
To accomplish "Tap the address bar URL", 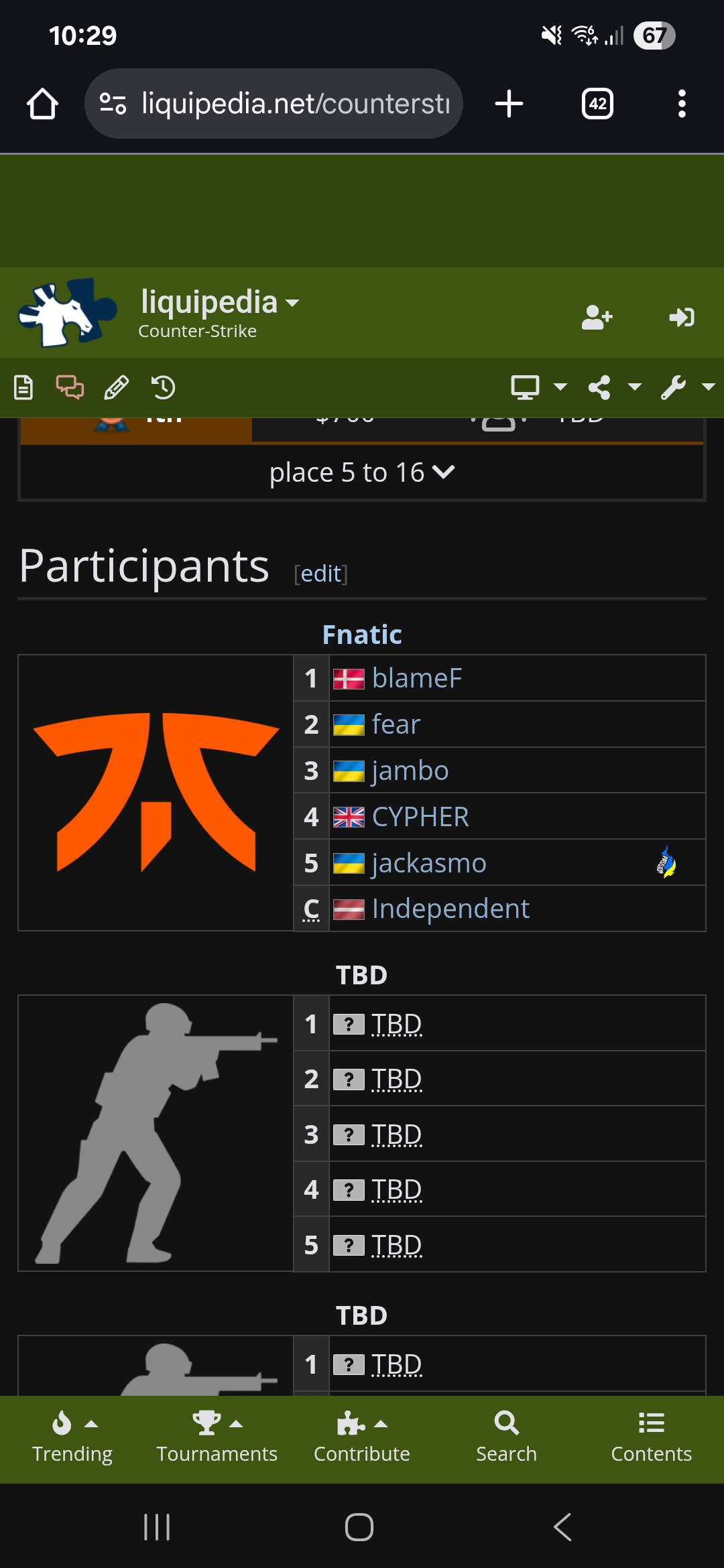I will [x=295, y=104].
